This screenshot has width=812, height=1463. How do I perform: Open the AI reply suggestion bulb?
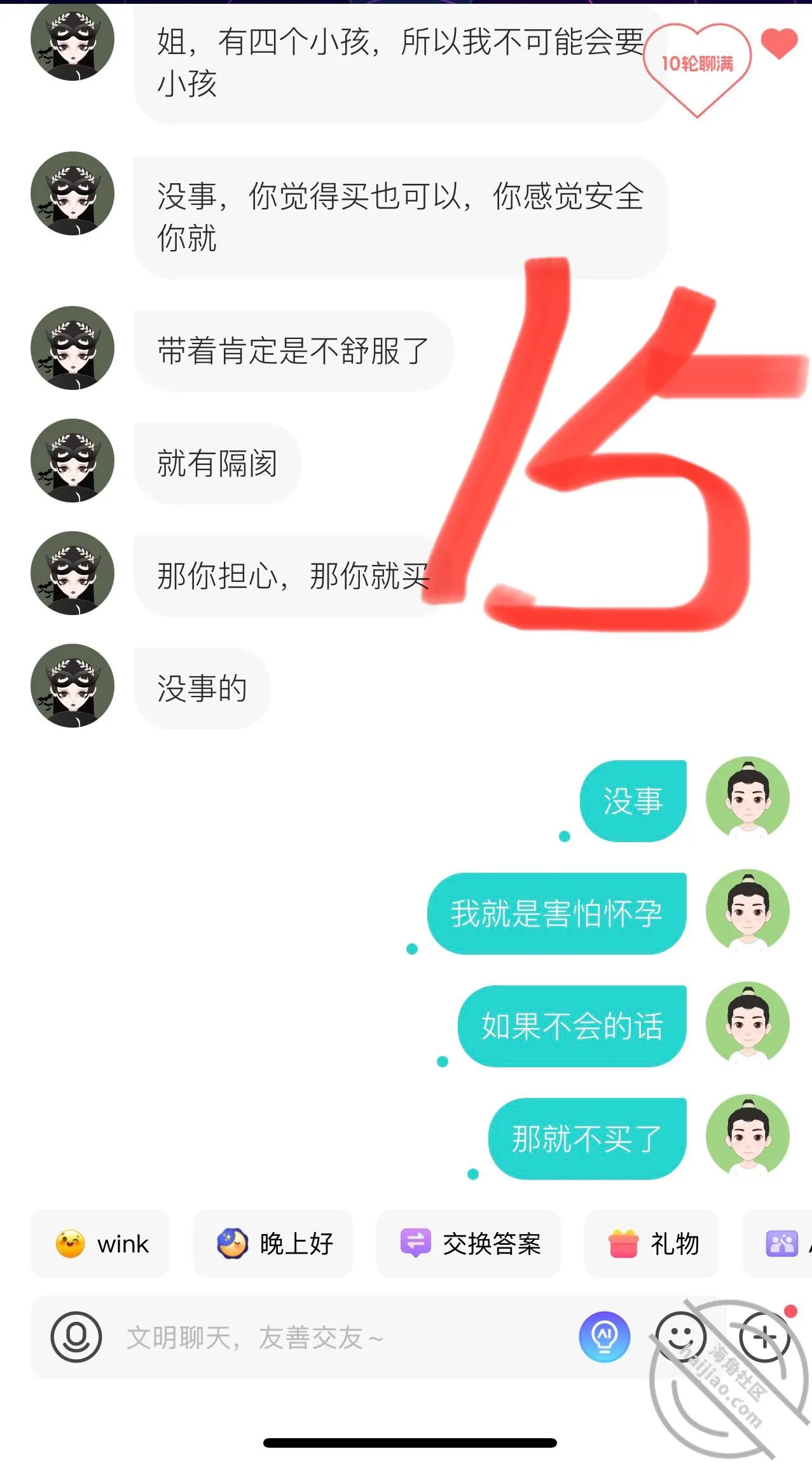[605, 1337]
